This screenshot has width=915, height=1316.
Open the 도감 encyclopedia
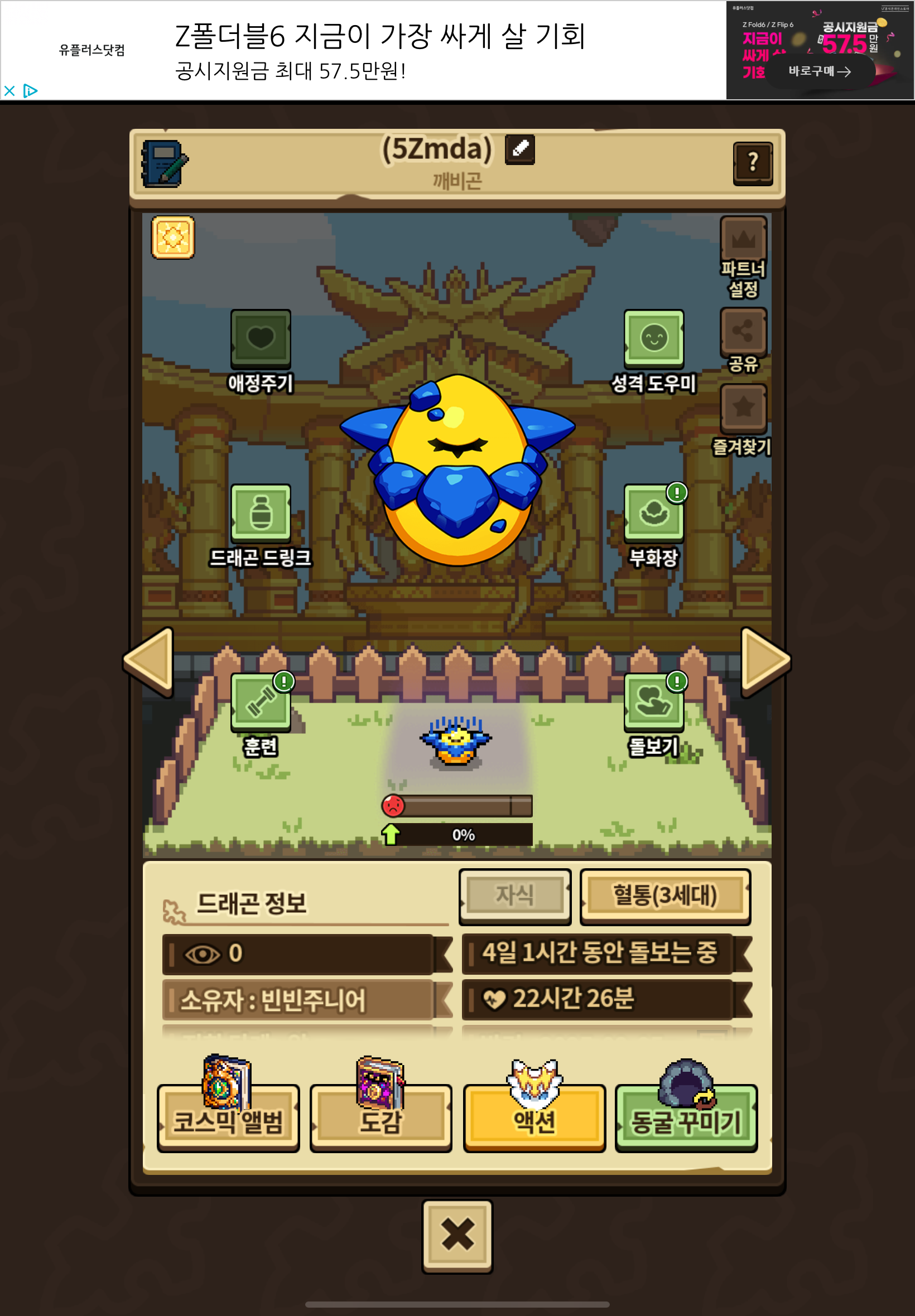tap(381, 1118)
